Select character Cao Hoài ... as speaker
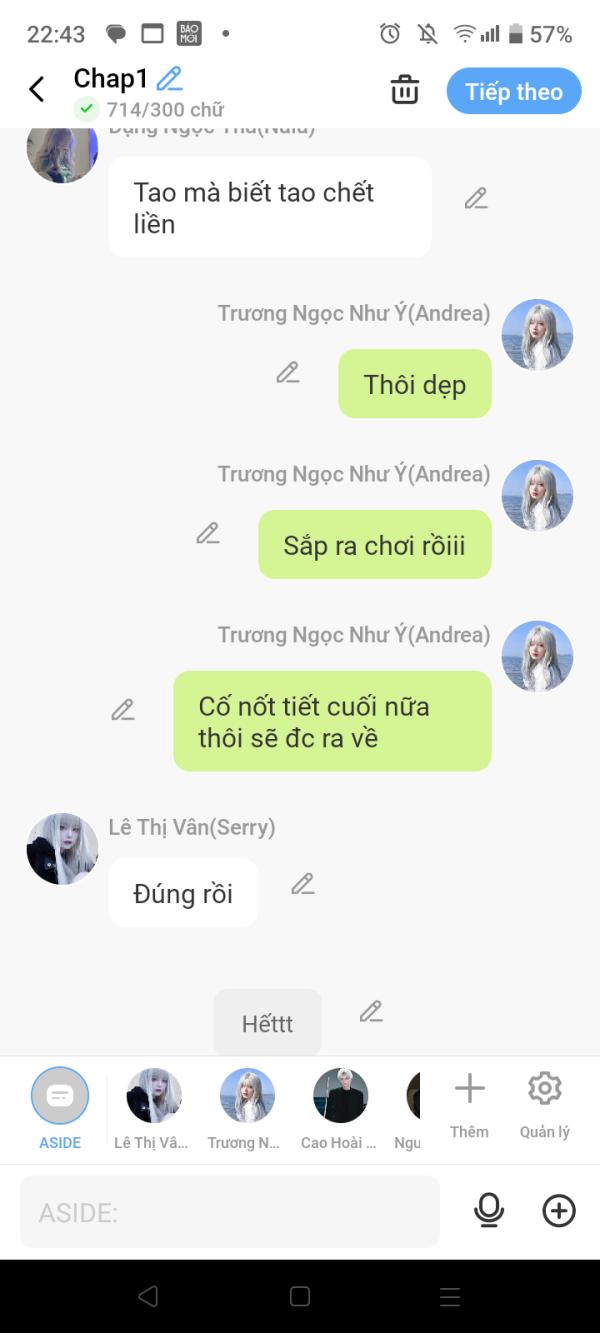The height and width of the screenshot is (1333, 600). tap(340, 1109)
